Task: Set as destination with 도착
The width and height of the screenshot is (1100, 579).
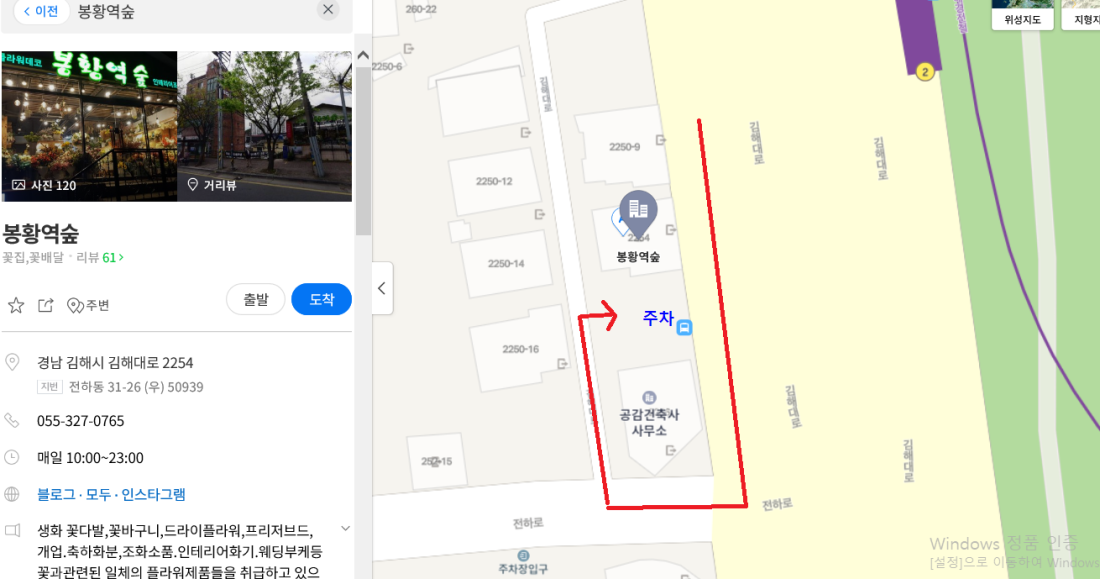Action: 321,299
